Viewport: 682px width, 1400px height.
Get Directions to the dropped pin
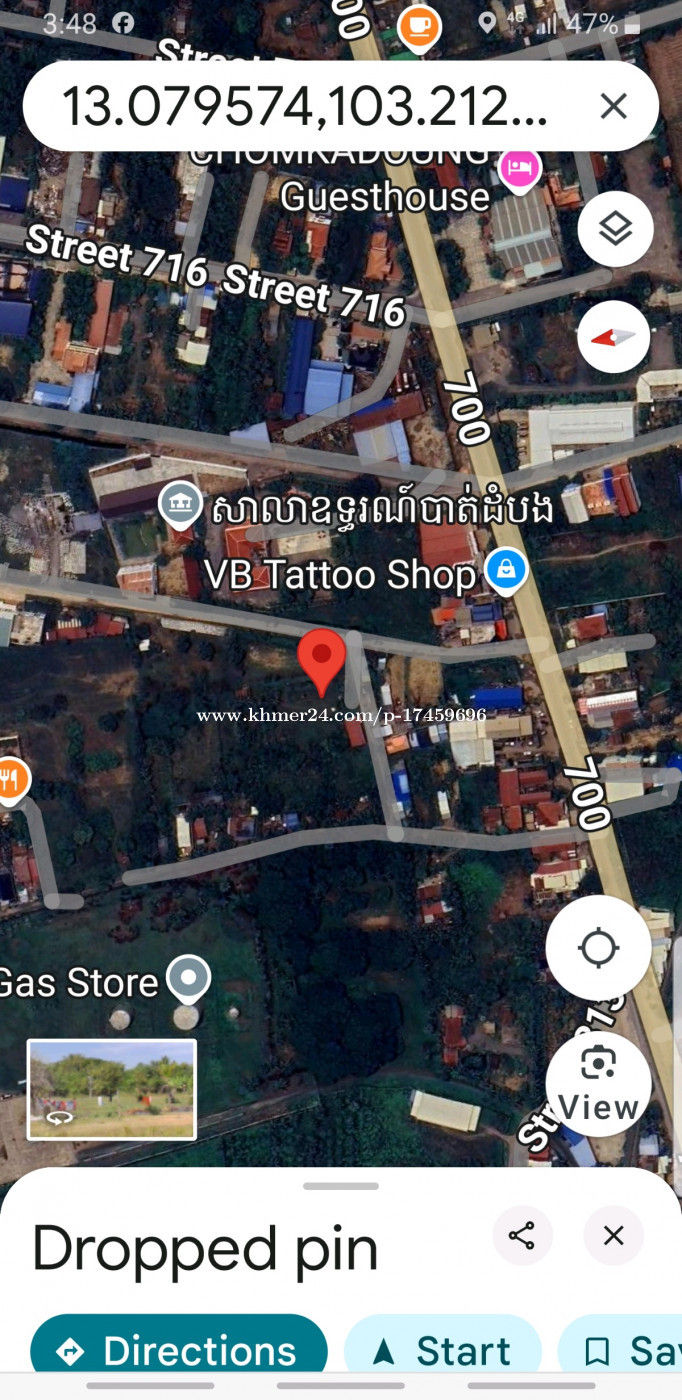coord(180,1350)
